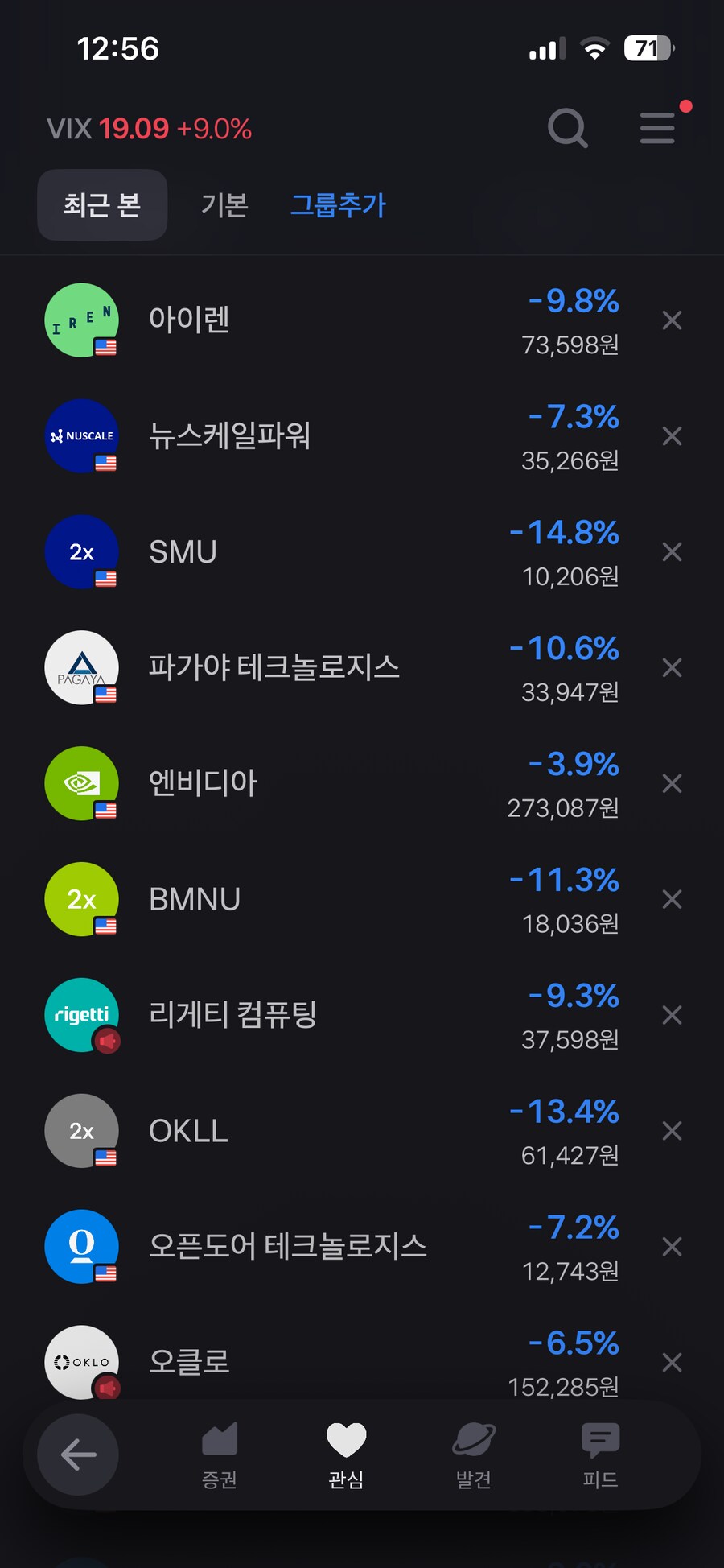This screenshot has height=1568, width=724.
Task: Switch to the 기본 tab
Action: [223, 205]
